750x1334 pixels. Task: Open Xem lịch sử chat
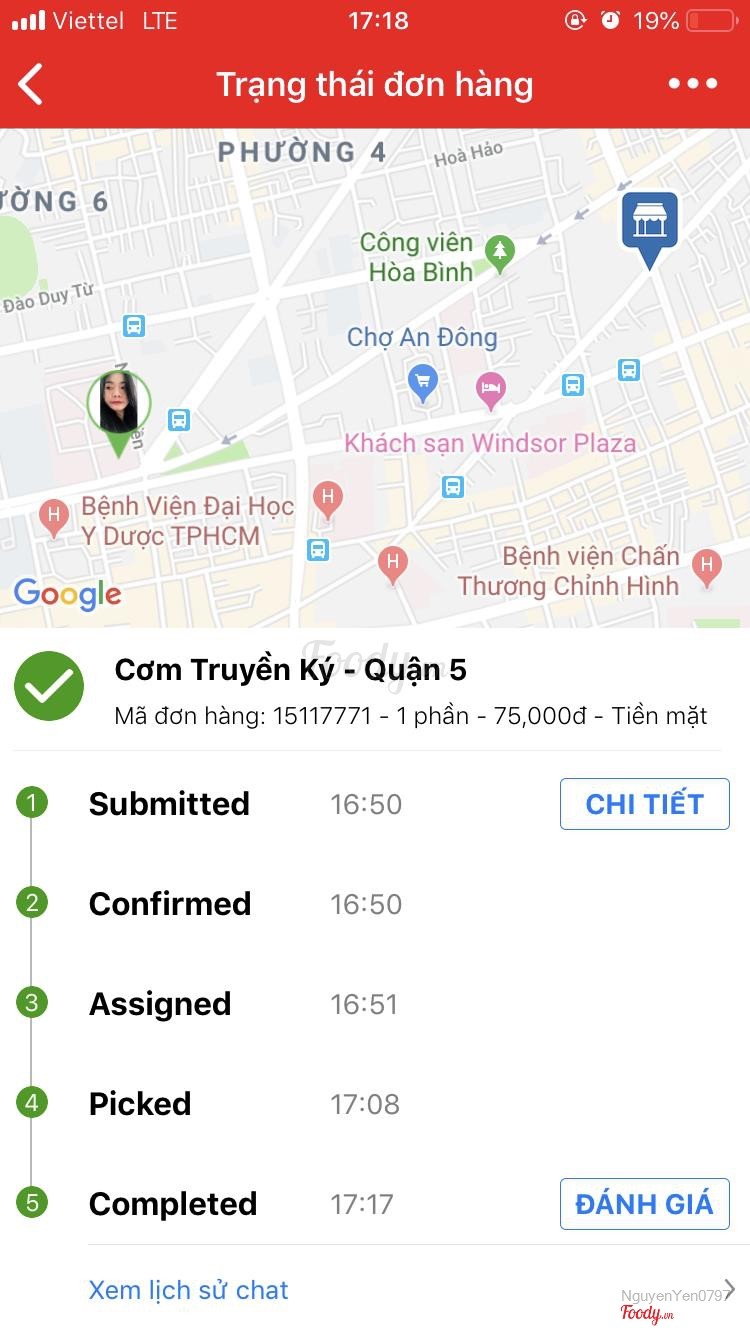tap(189, 1290)
